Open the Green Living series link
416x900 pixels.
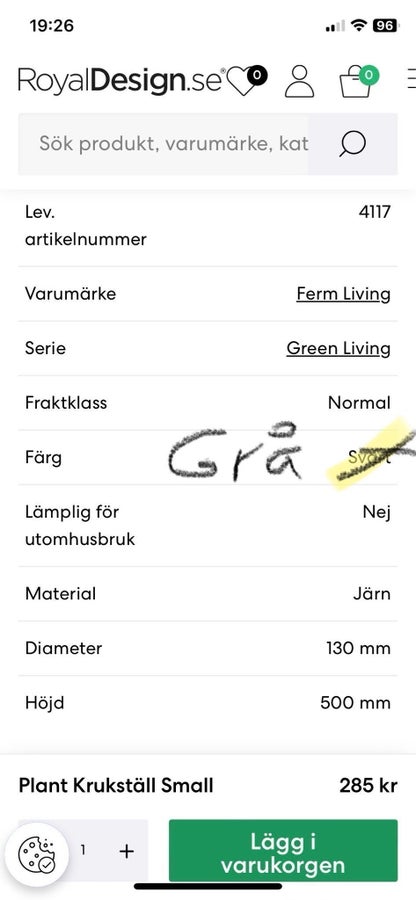[x=339, y=348]
